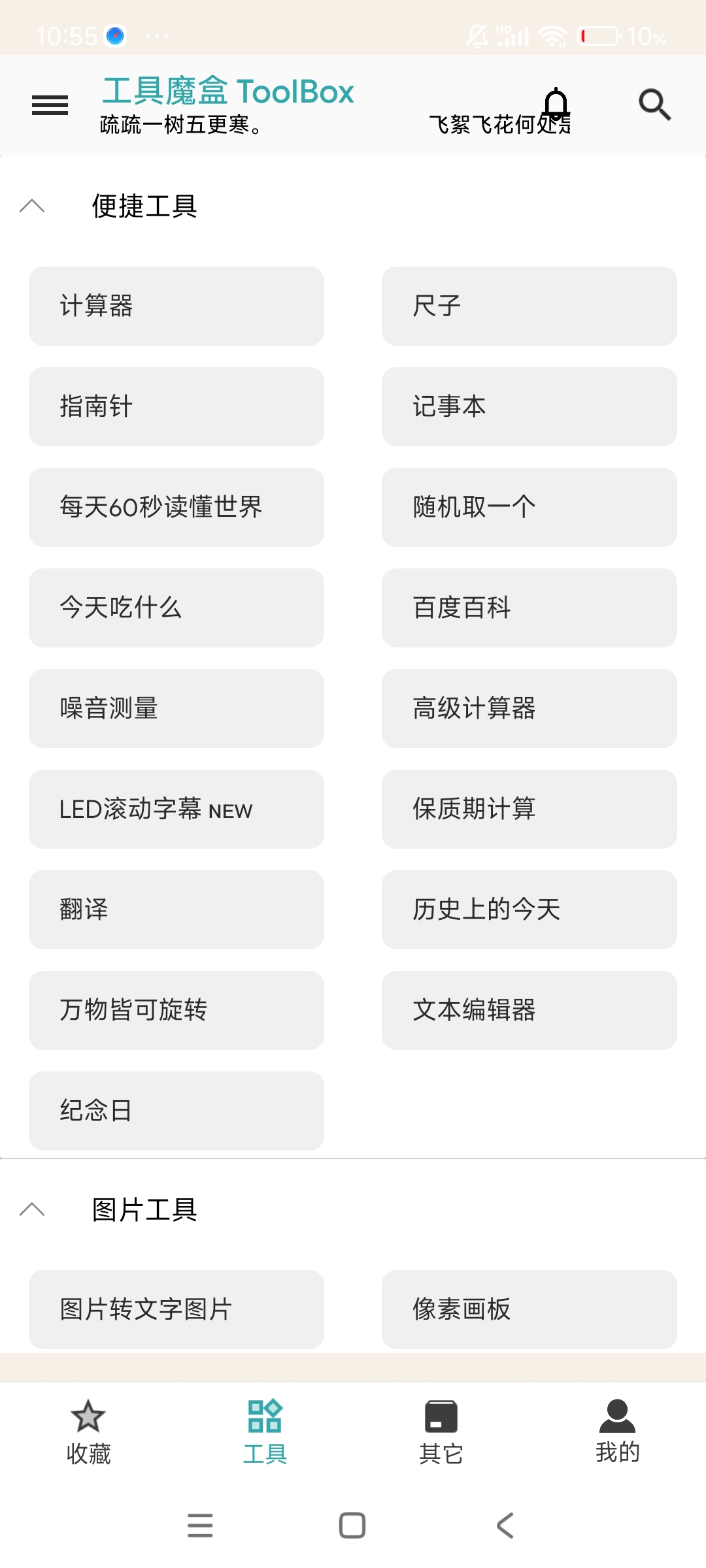The height and width of the screenshot is (1568, 706).
Task: Switch to the 我的 tab
Action: point(617,1432)
